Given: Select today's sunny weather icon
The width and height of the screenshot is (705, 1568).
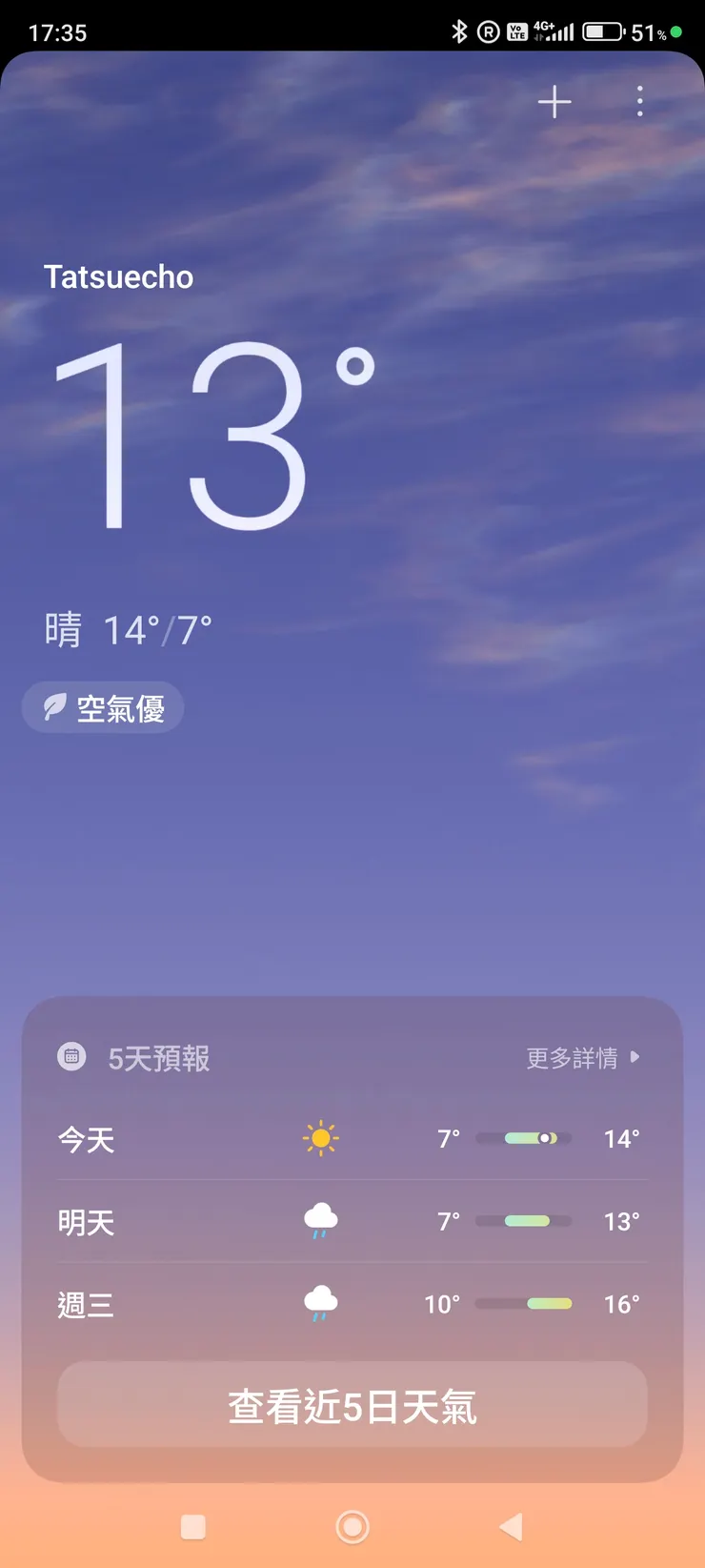Looking at the screenshot, I should [320, 1138].
